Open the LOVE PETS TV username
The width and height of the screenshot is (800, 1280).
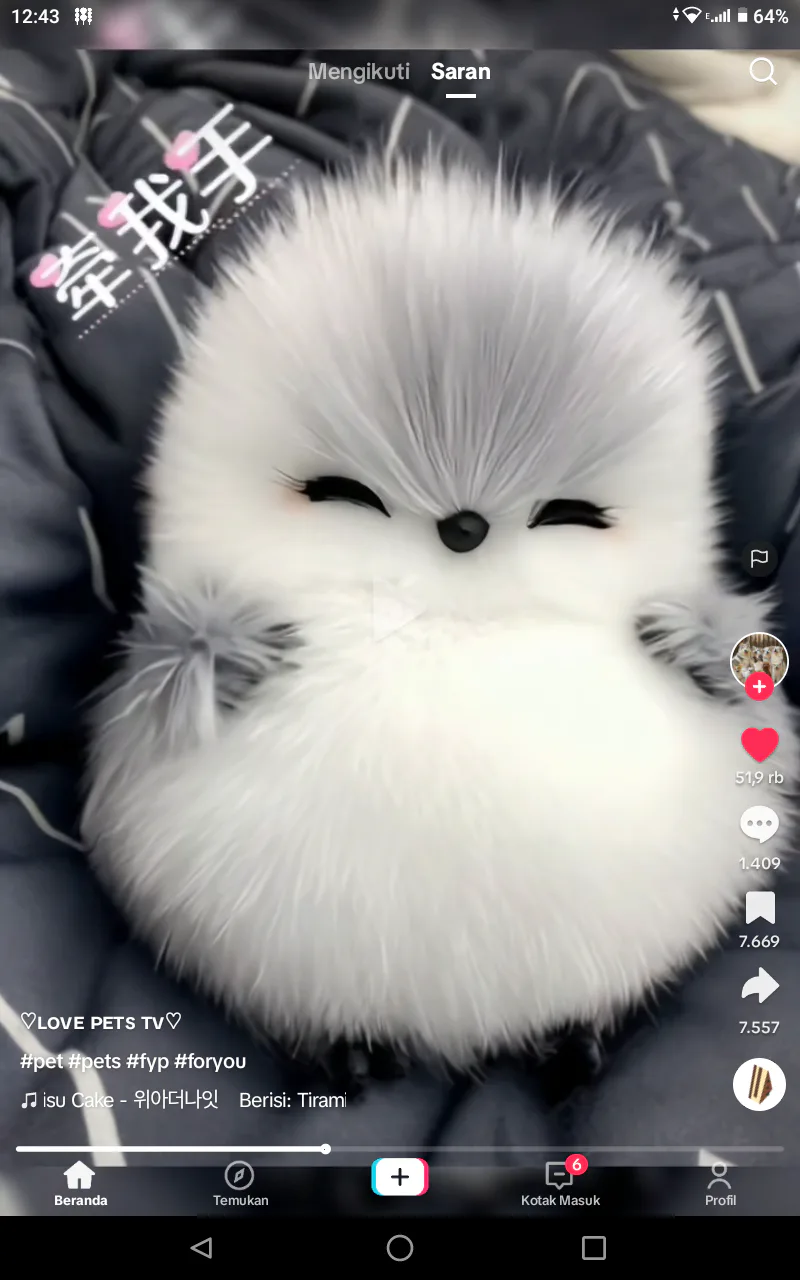[101, 1022]
